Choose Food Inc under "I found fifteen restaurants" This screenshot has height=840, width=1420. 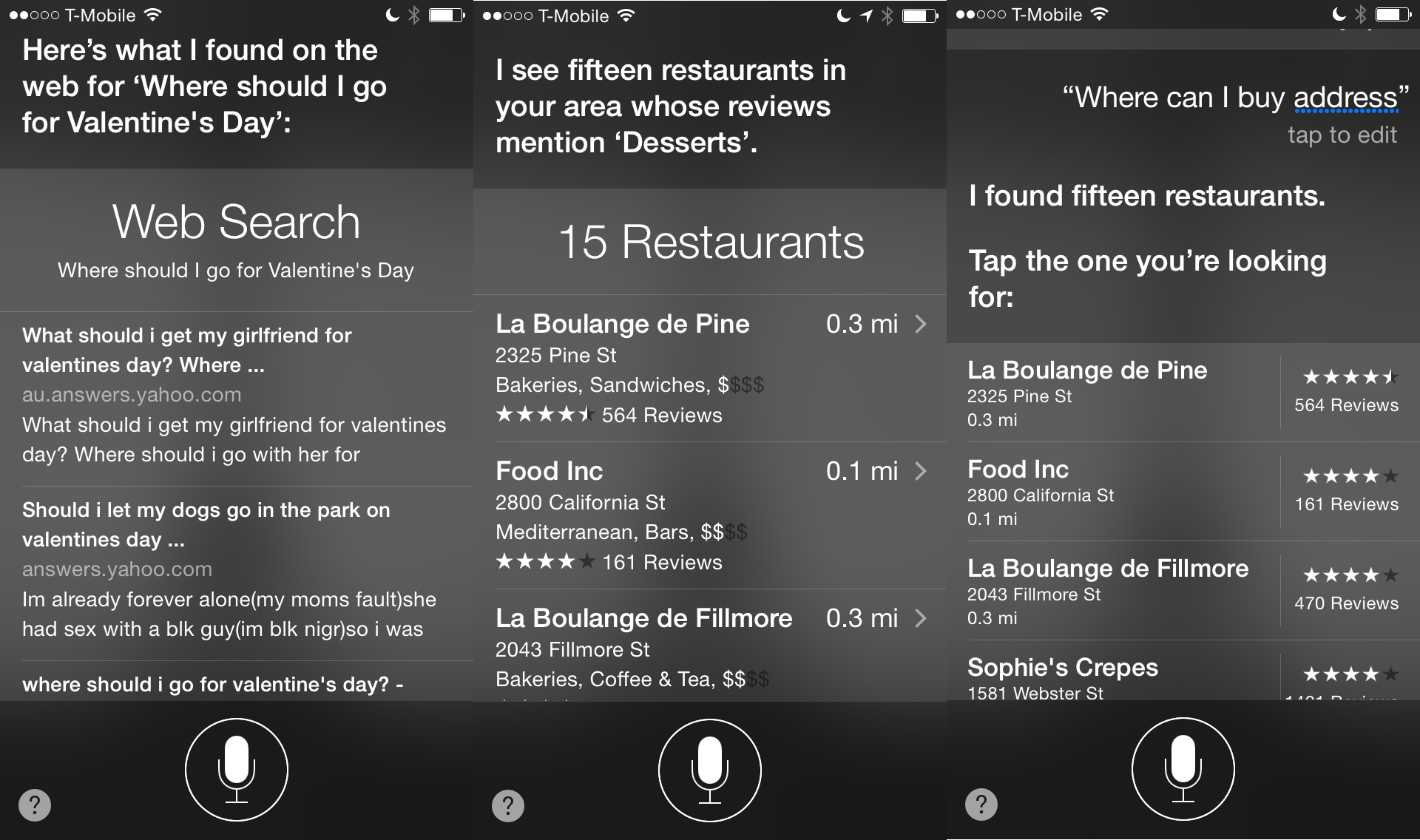pyautogui.click(x=1183, y=492)
